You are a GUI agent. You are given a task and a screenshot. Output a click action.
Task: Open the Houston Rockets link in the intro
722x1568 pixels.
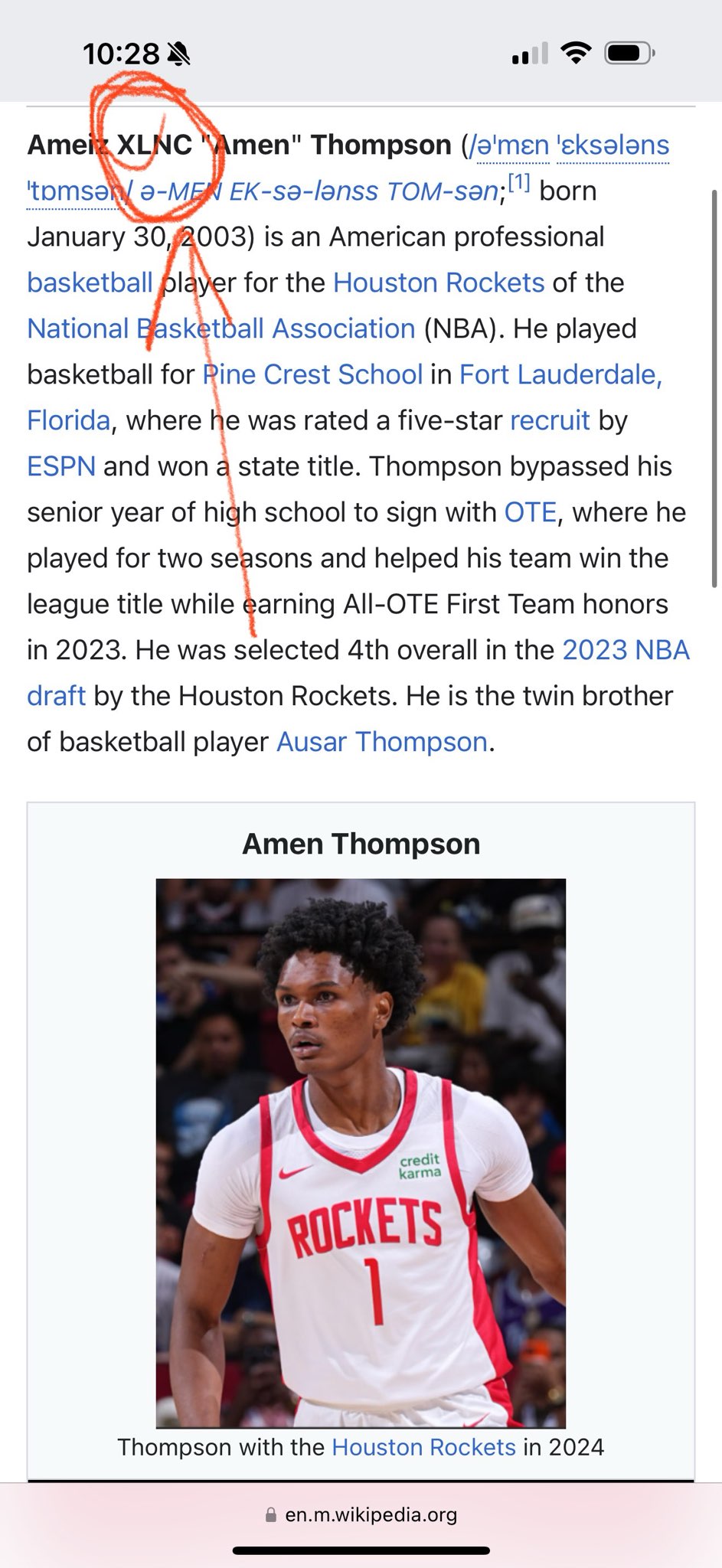click(439, 283)
